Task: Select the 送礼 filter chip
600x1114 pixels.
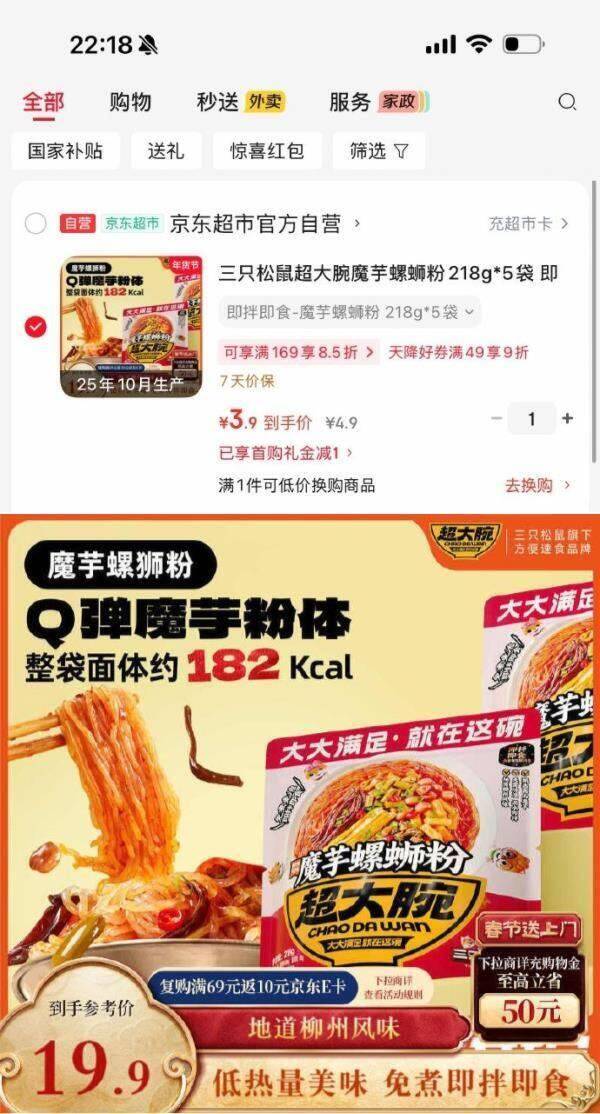Action: coord(166,151)
